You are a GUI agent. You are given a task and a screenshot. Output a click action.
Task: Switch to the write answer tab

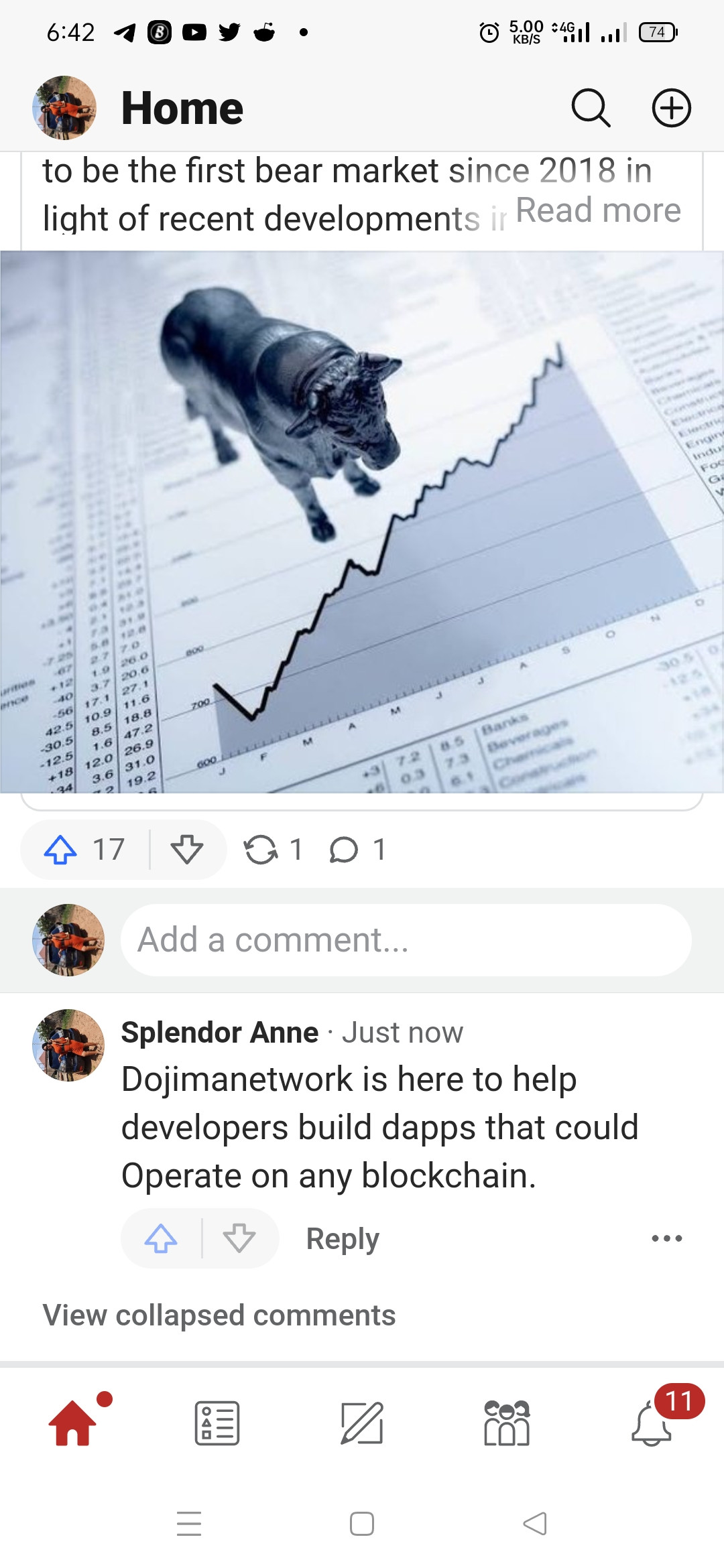362,1422
